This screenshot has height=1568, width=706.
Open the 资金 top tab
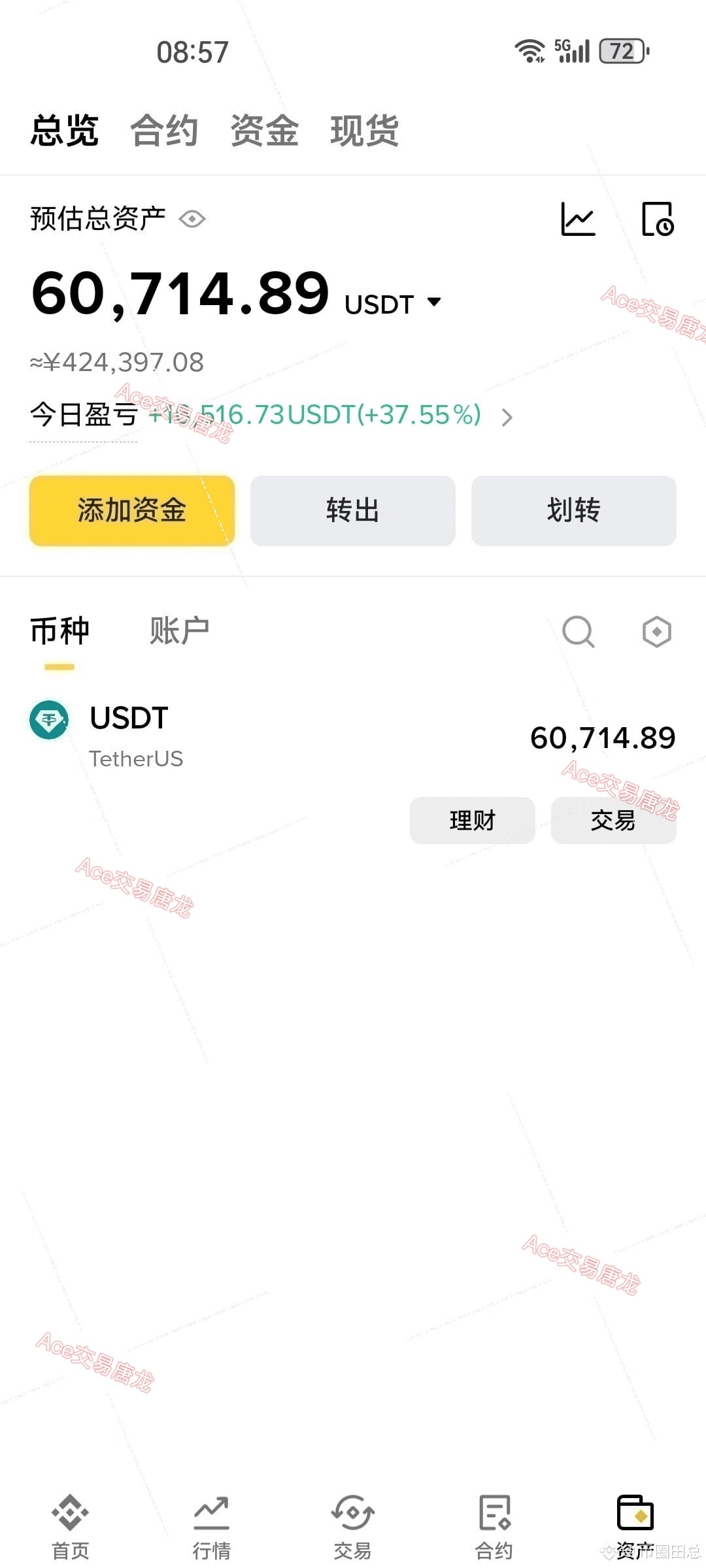[x=264, y=130]
